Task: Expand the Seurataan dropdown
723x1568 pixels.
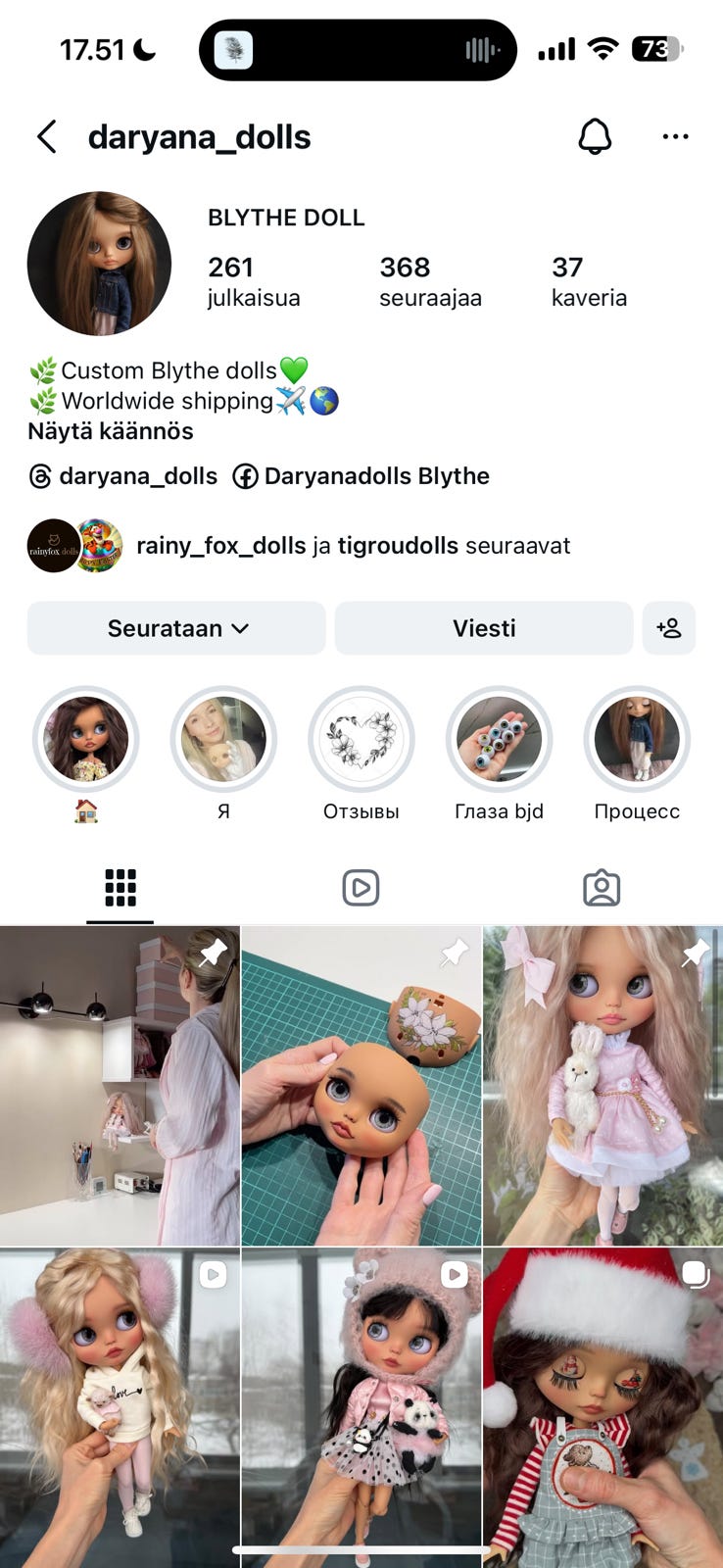Action: point(175,628)
